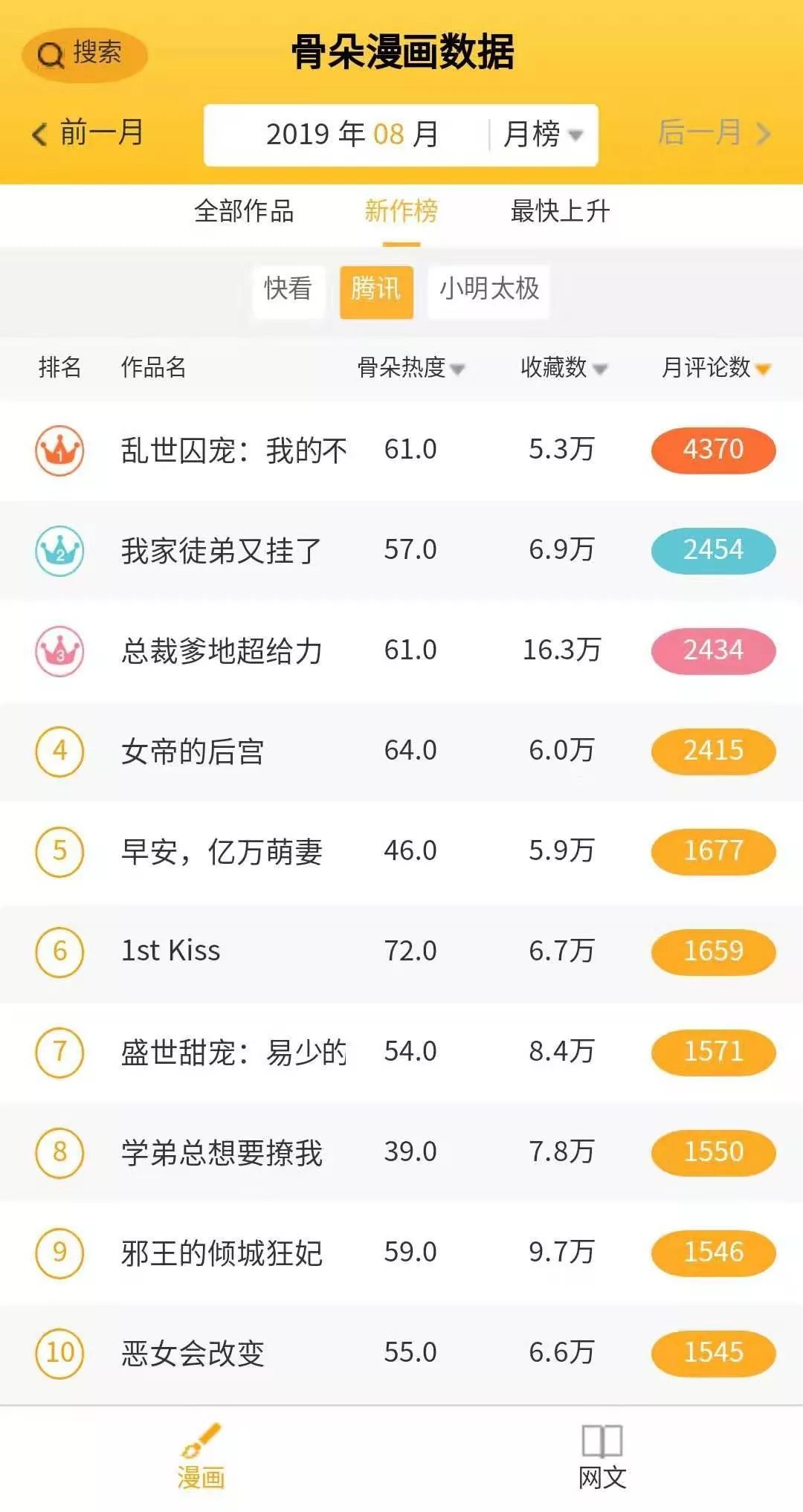Click the 前一月 left arrow
This screenshot has height=1512, width=803.
click(37, 132)
